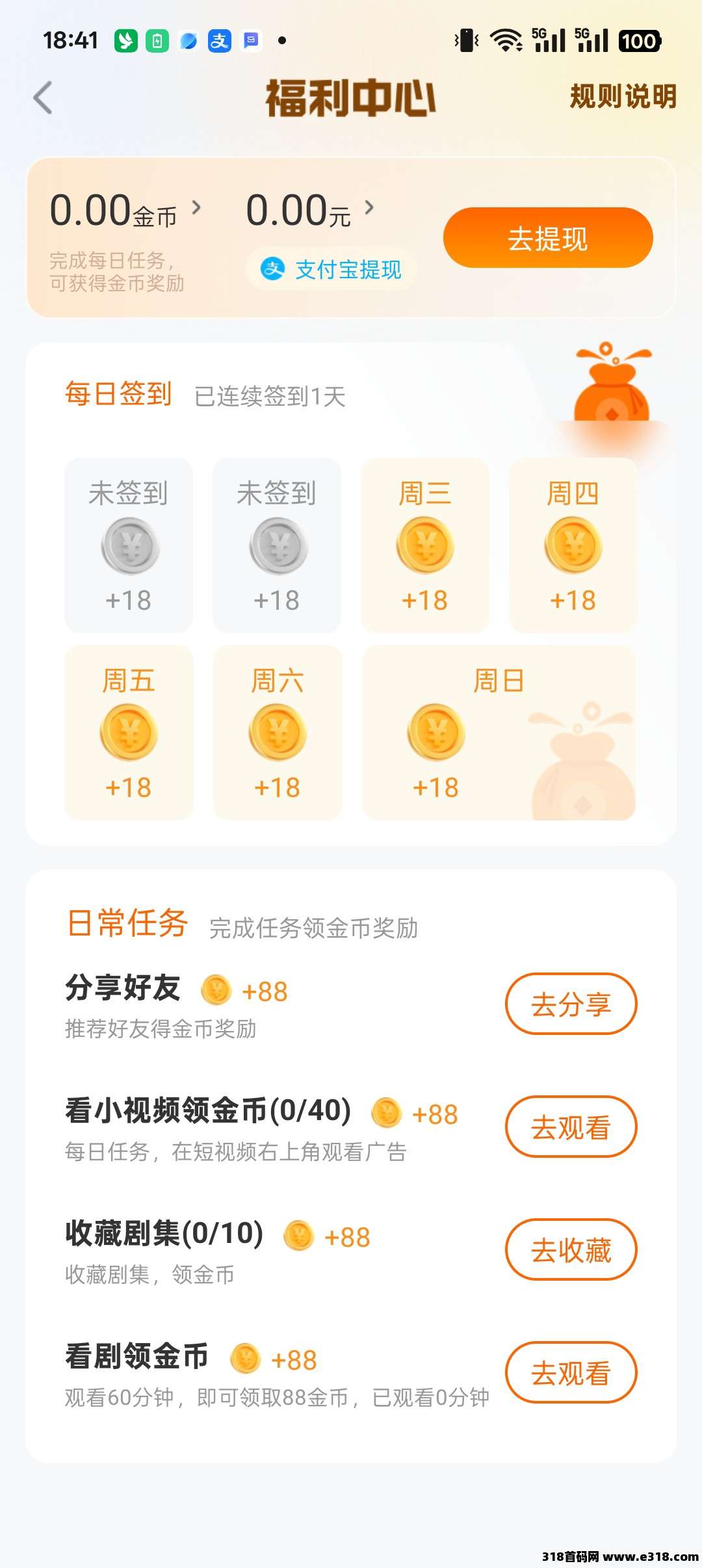Open 规则说明 rules explanation
Viewport: 702px width, 1568px height.
623,97
